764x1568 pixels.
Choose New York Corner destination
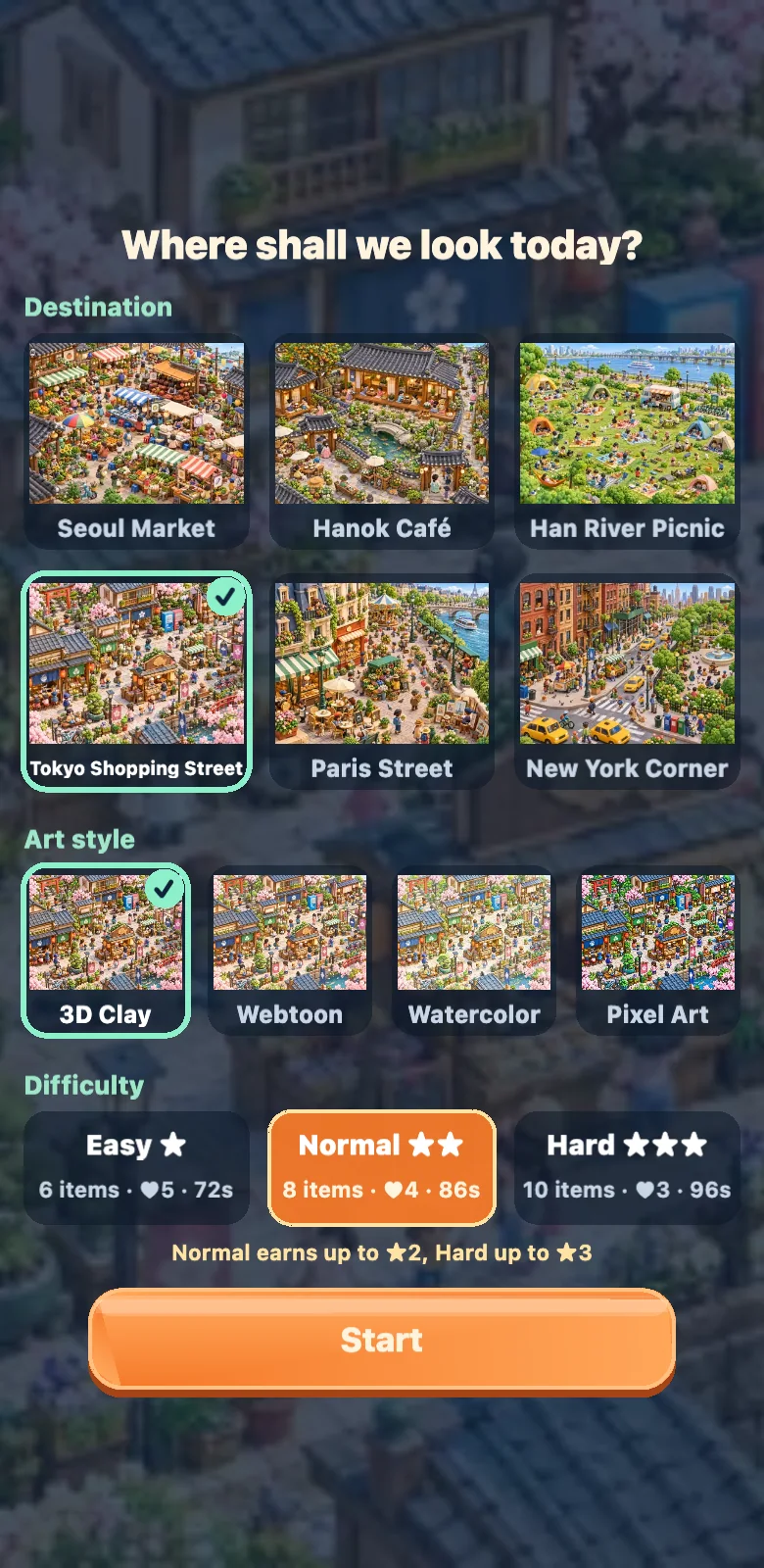click(x=627, y=682)
